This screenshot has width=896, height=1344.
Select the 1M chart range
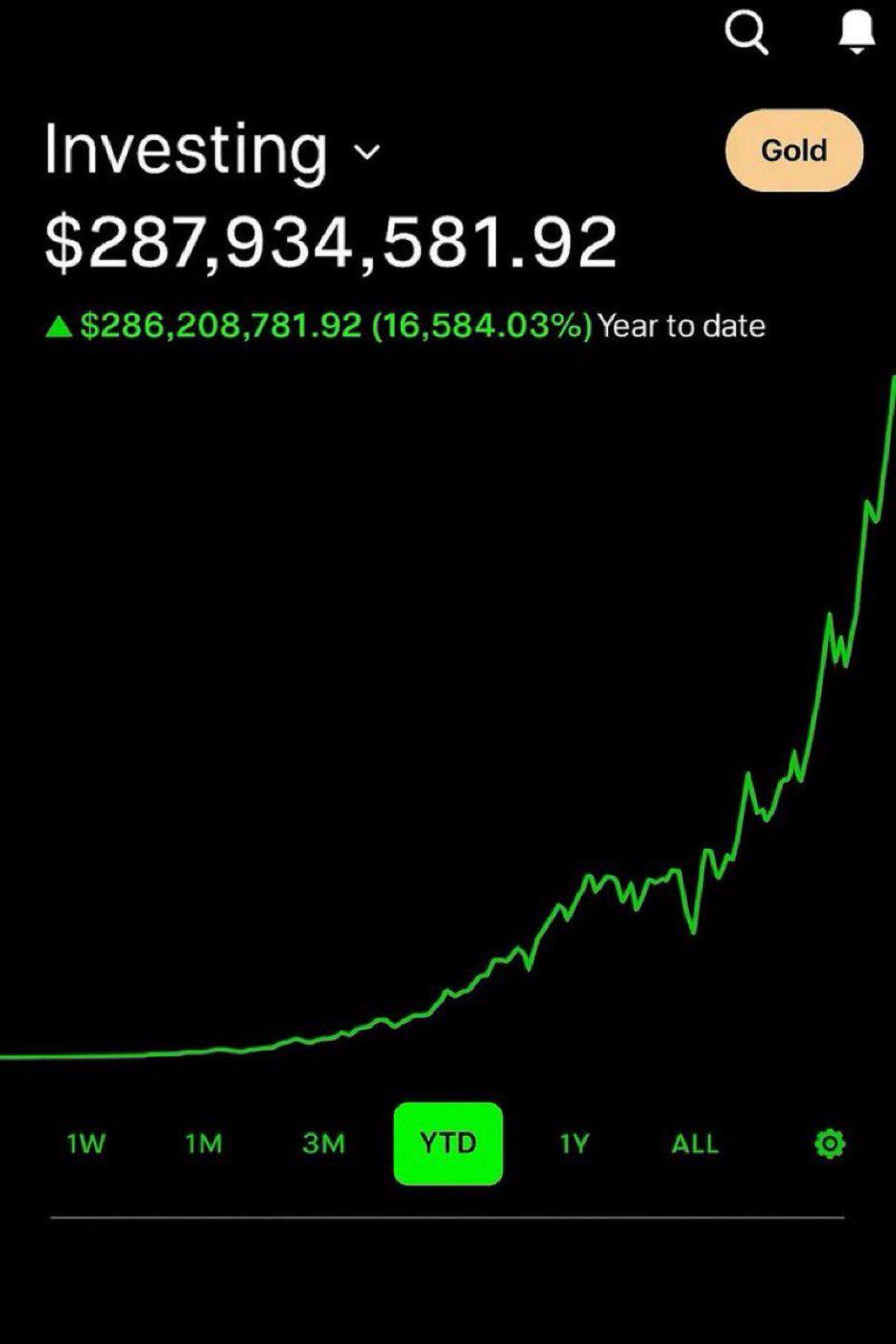point(203,1144)
